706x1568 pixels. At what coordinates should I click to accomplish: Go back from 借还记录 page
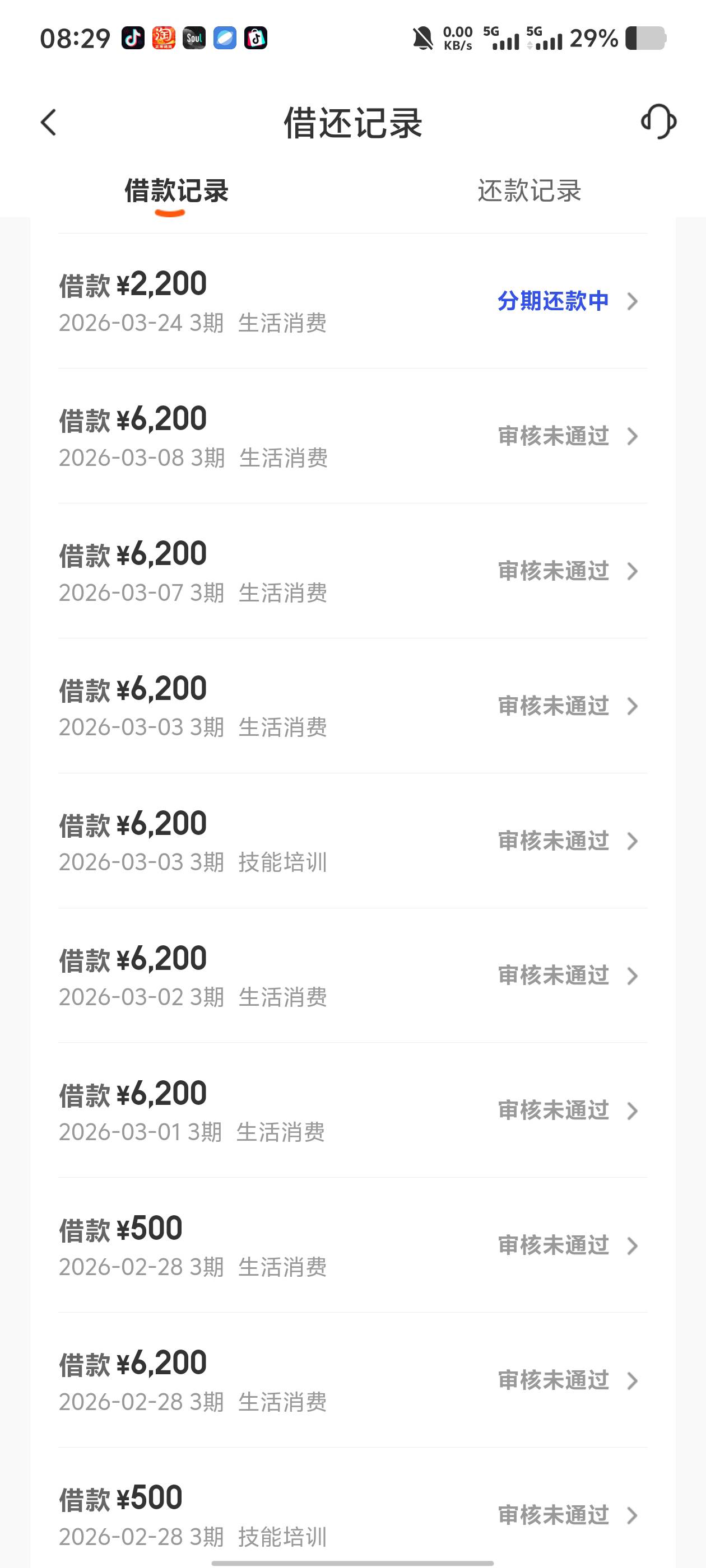(x=49, y=122)
